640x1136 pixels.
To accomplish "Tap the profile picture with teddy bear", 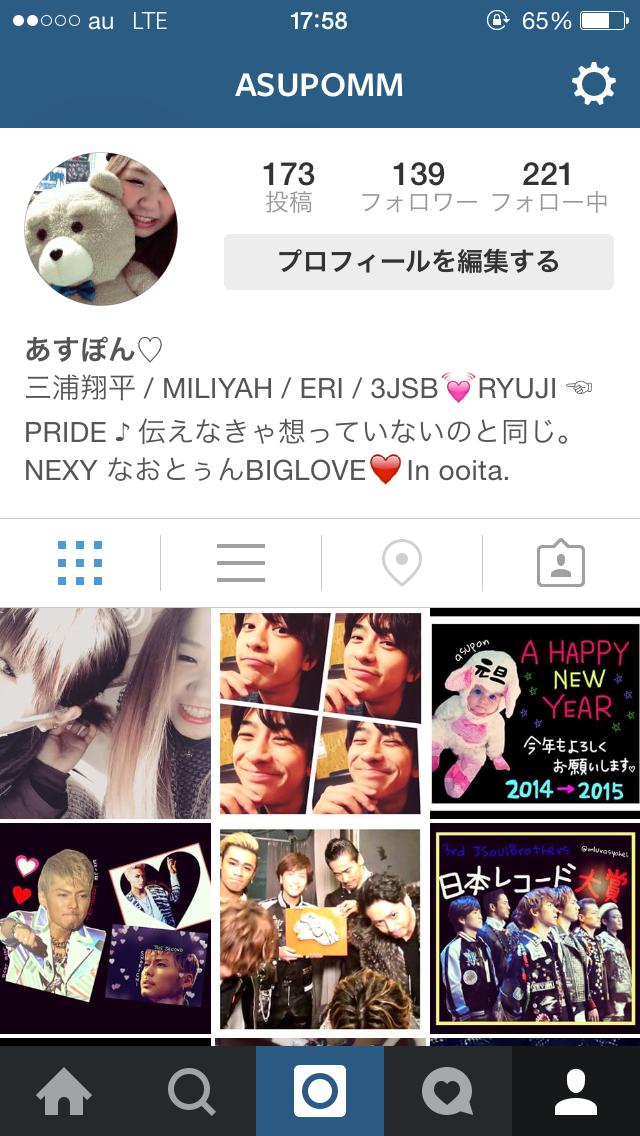I will coord(101,229).
